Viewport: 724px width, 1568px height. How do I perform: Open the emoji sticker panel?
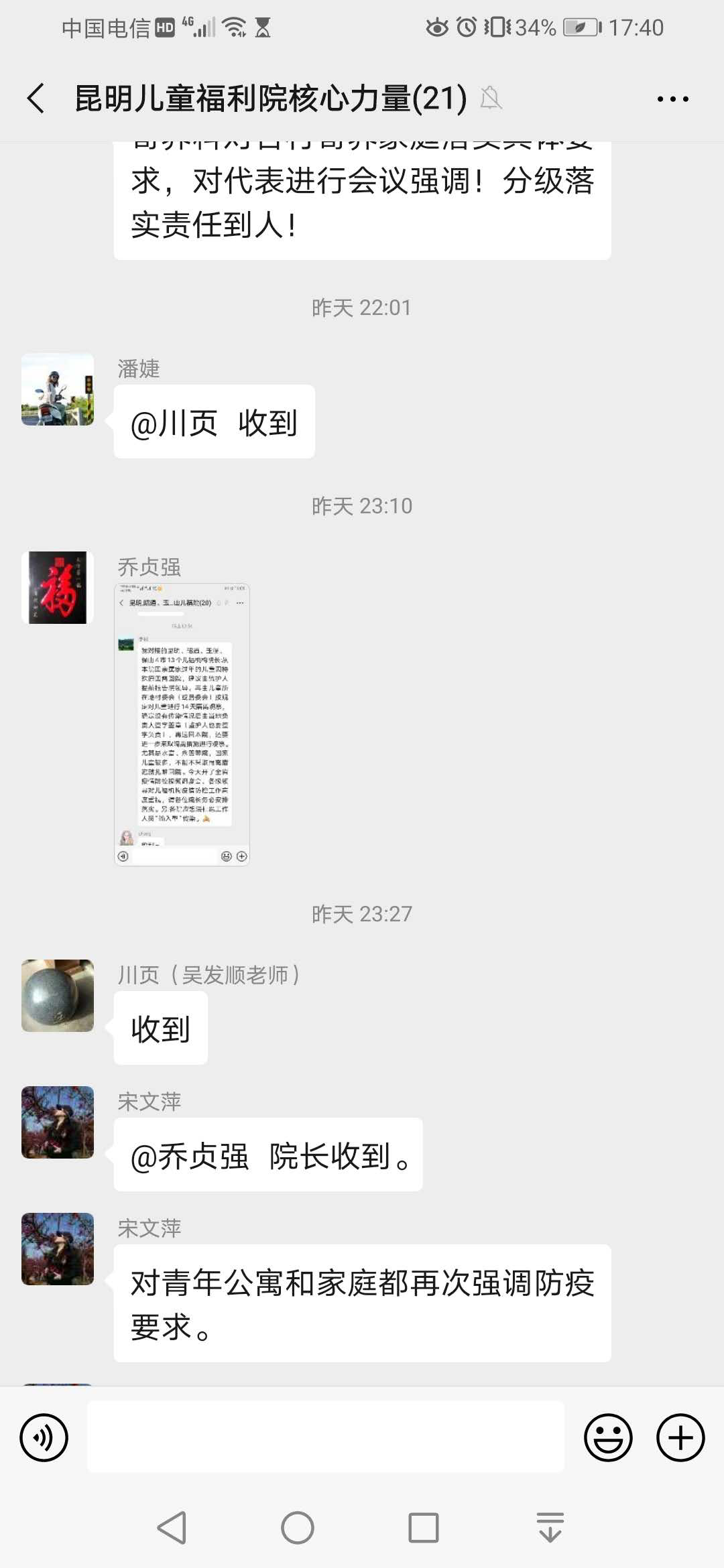[x=608, y=1437]
